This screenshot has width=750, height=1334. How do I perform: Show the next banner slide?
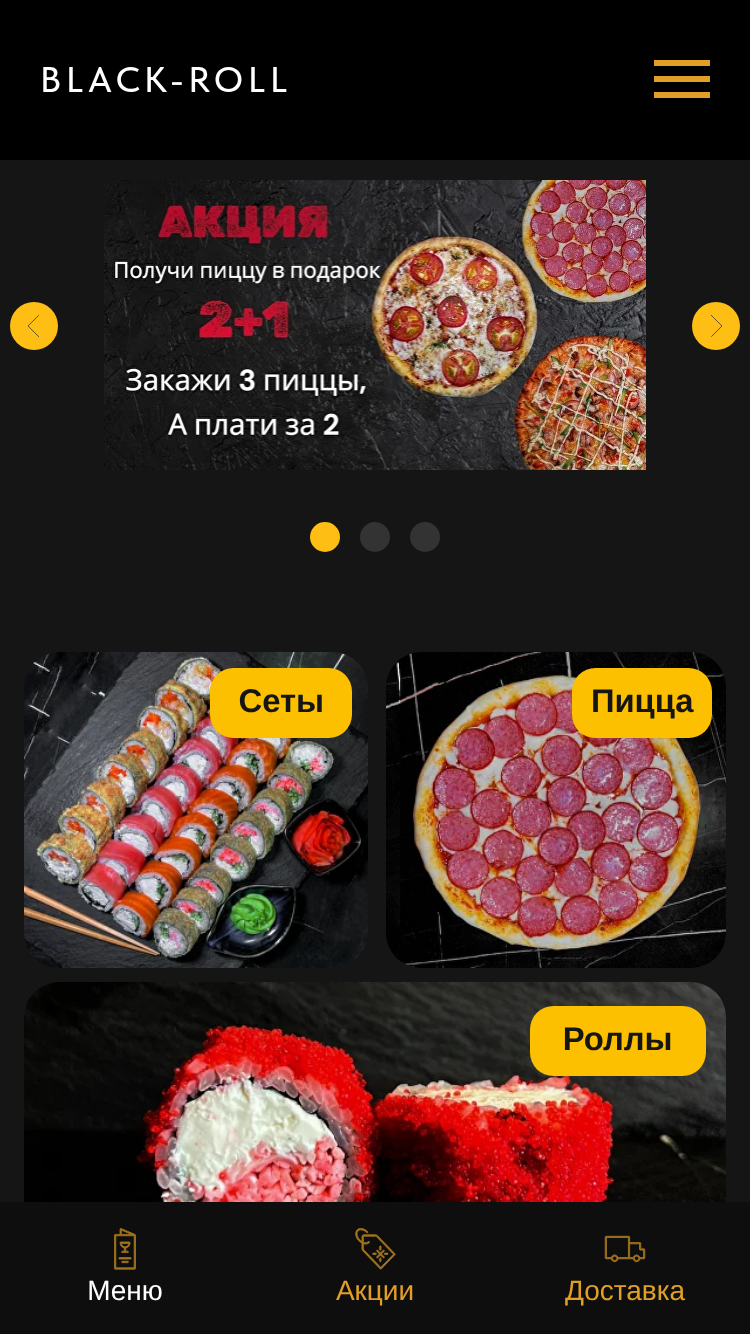(716, 326)
